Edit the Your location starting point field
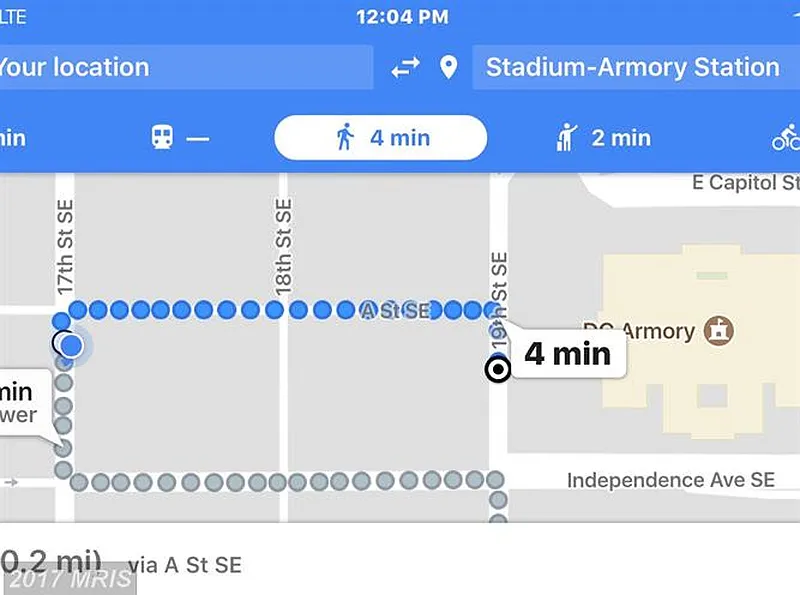This screenshot has width=800, height=595. (x=180, y=68)
